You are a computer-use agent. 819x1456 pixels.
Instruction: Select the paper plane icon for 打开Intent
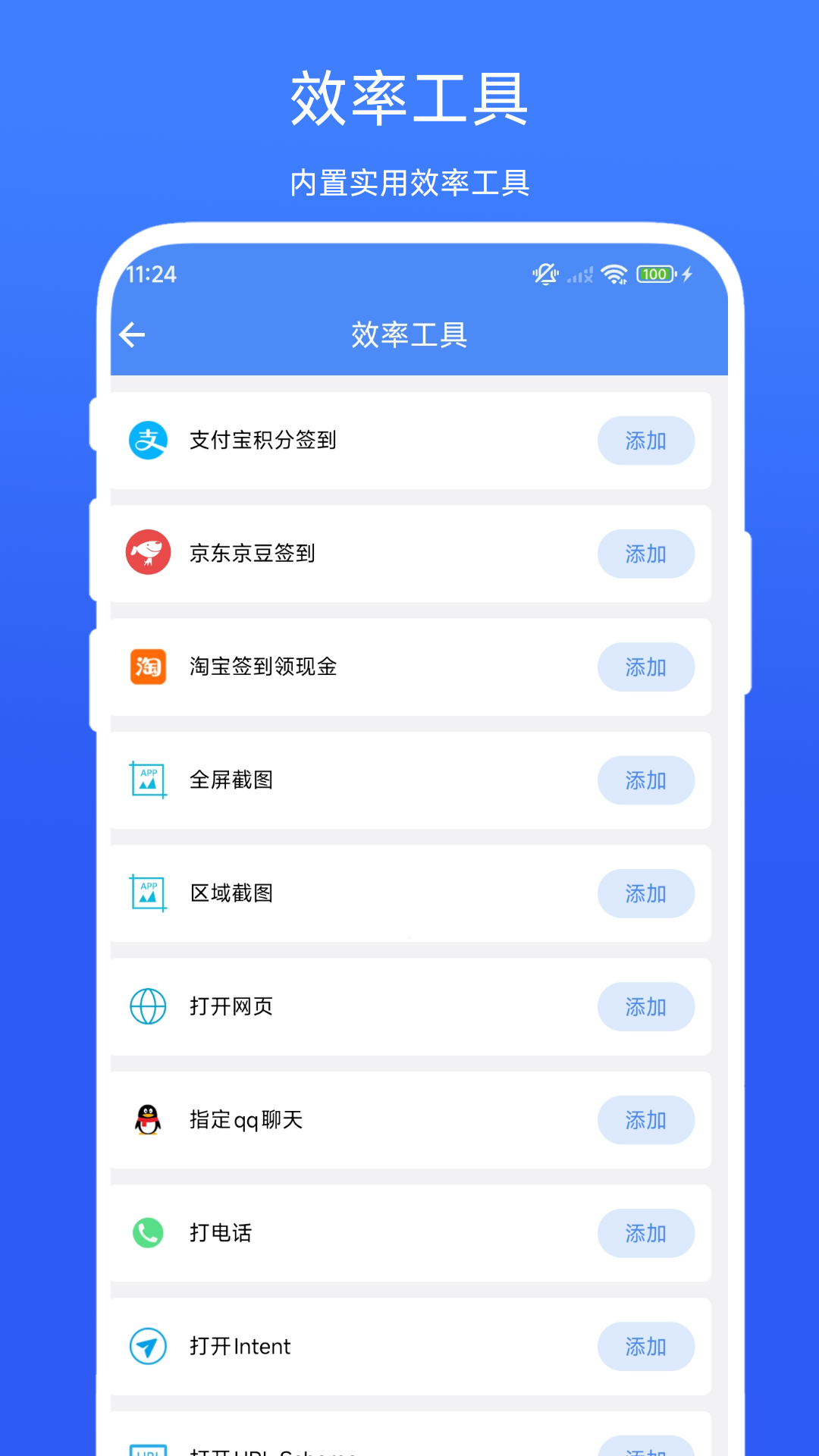coord(149,1347)
